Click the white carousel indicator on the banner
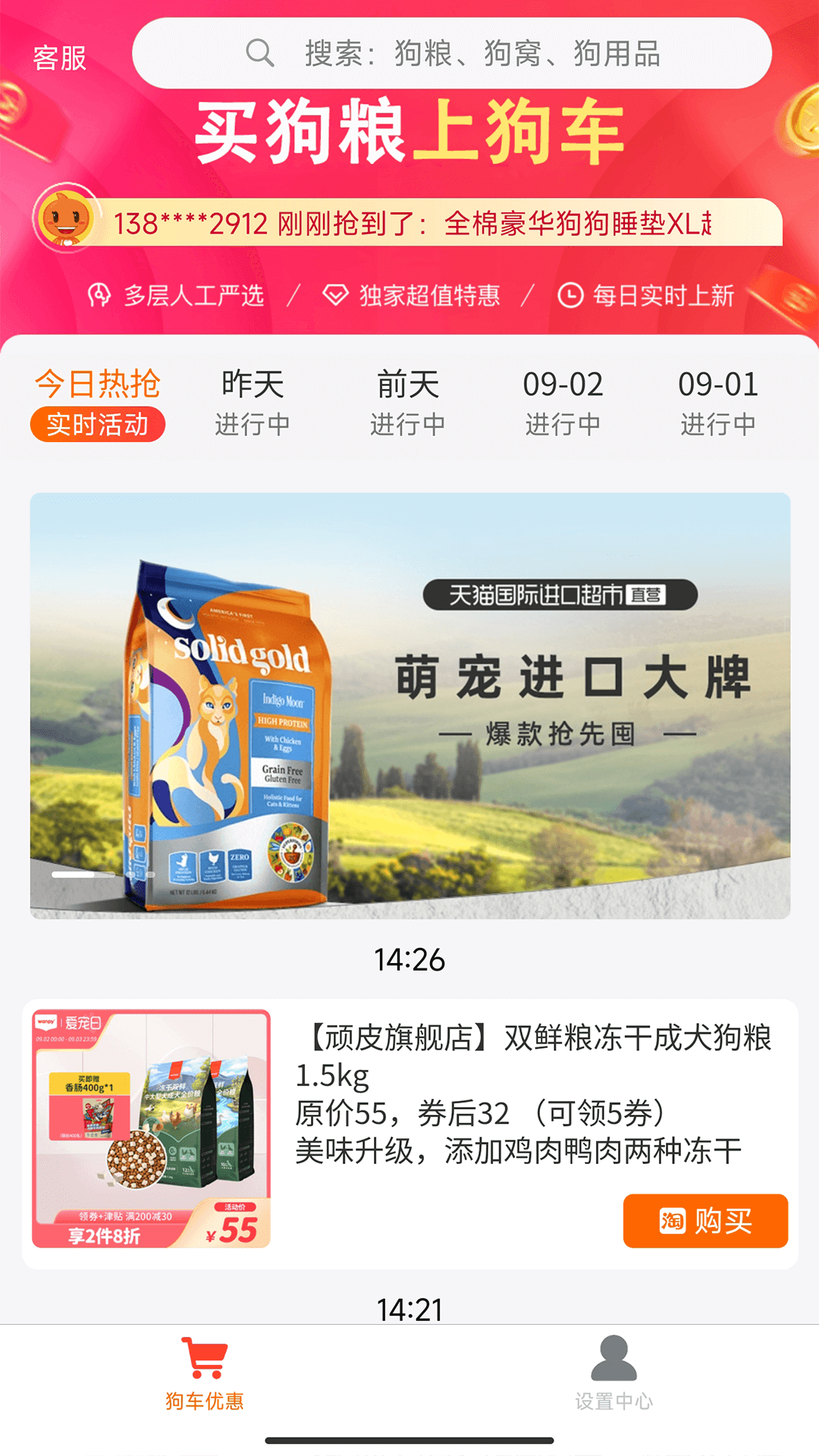 (x=72, y=876)
